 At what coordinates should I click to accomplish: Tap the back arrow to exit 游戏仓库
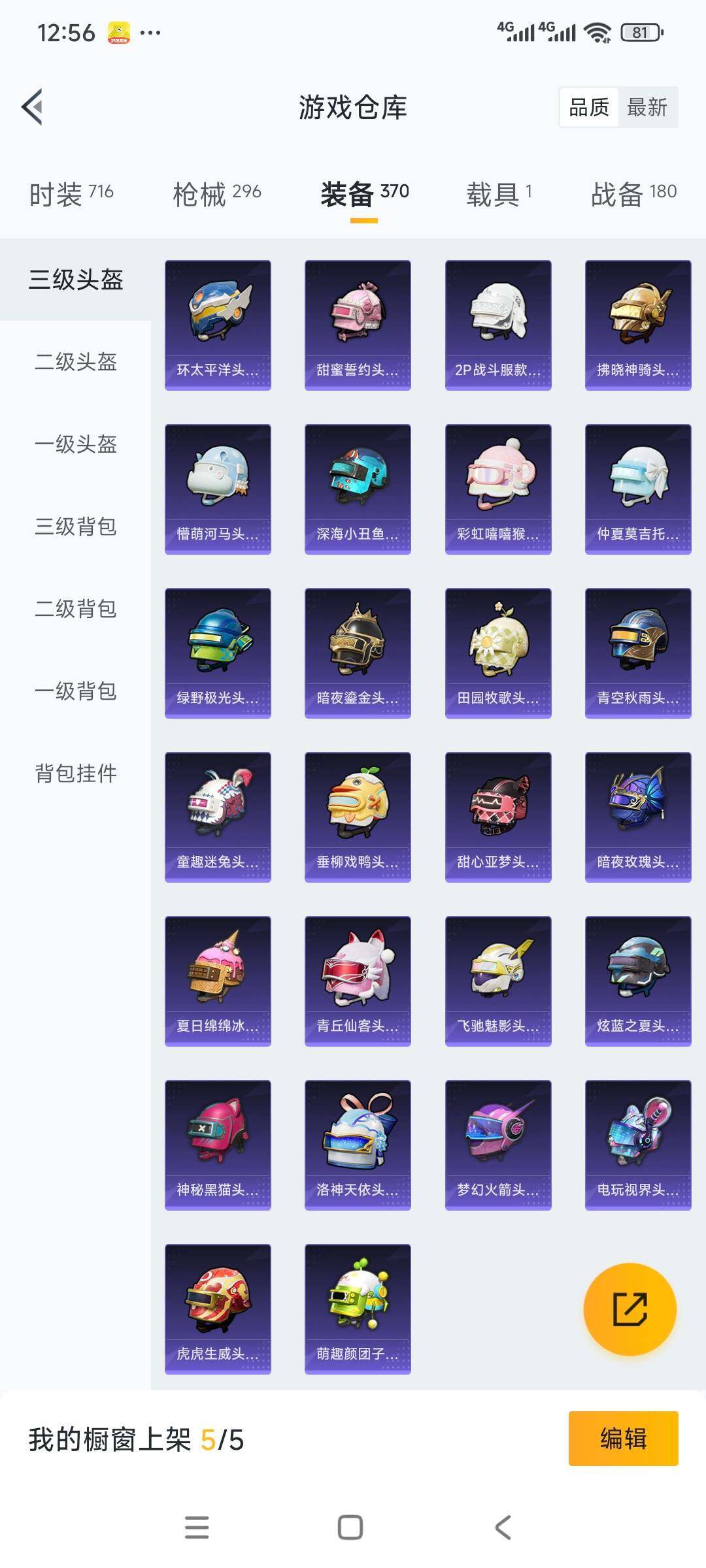click(34, 108)
